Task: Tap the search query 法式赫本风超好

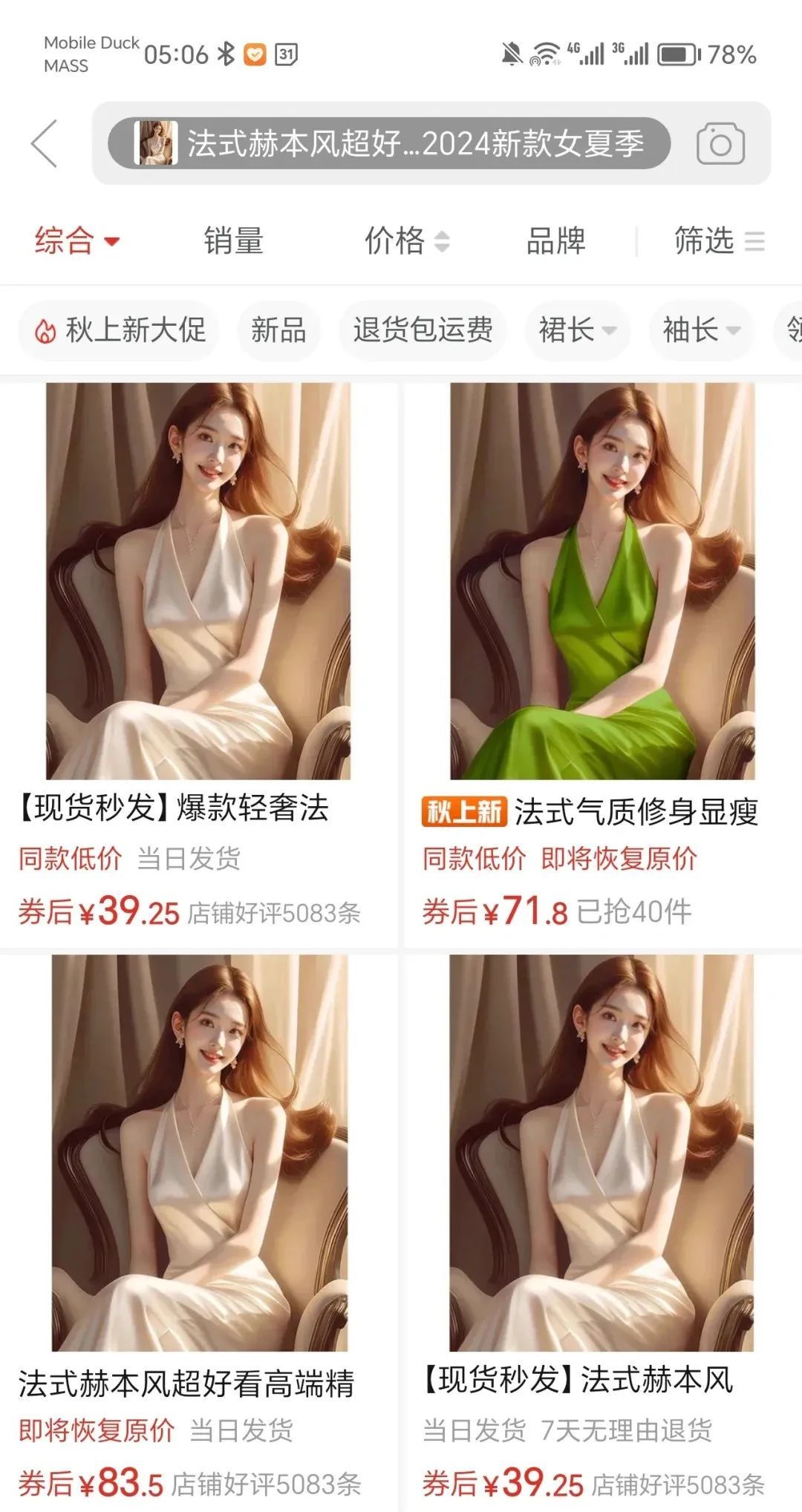Action: tap(389, 143)
